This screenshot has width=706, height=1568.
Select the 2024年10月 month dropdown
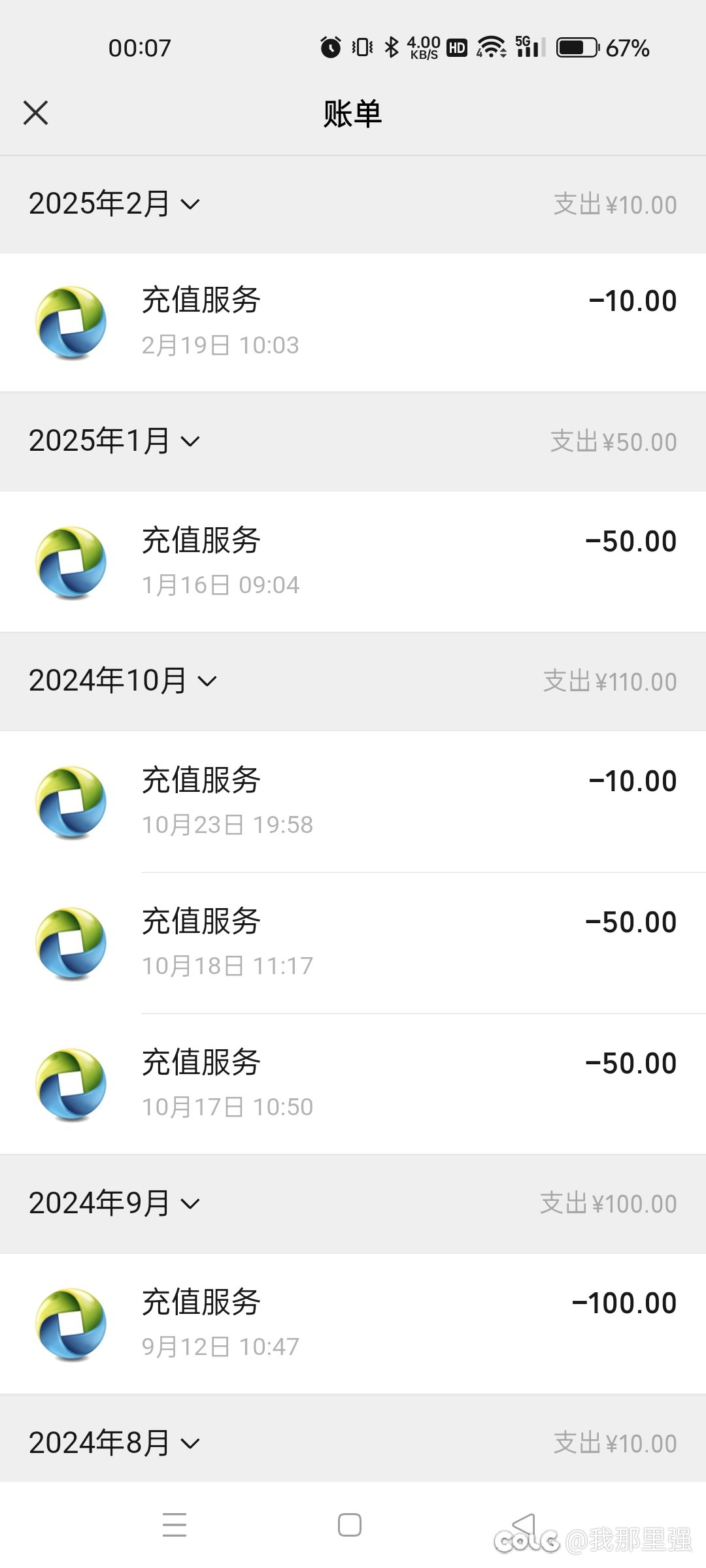(123, 681)
